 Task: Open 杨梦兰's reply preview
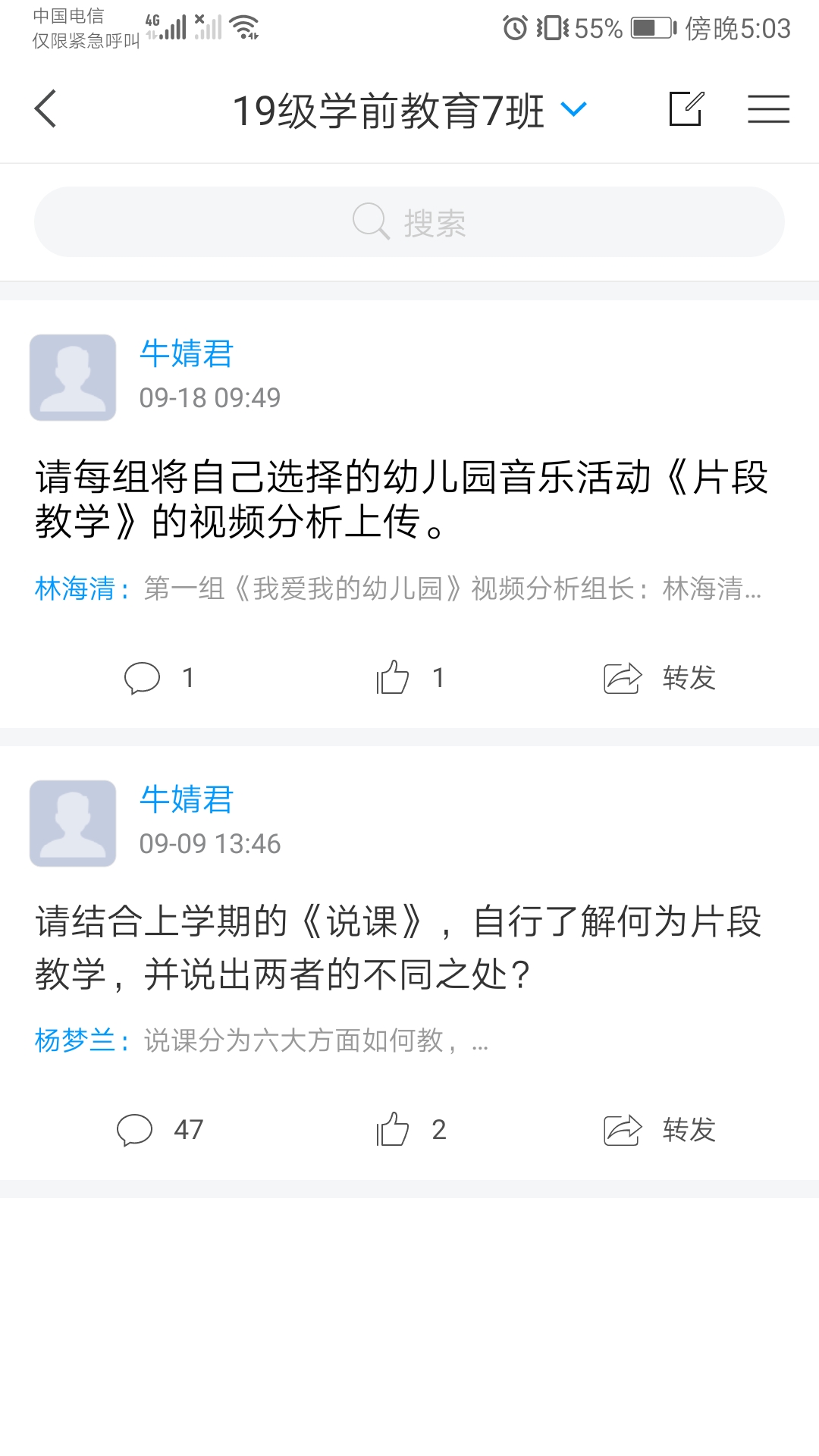[262, 1040]
